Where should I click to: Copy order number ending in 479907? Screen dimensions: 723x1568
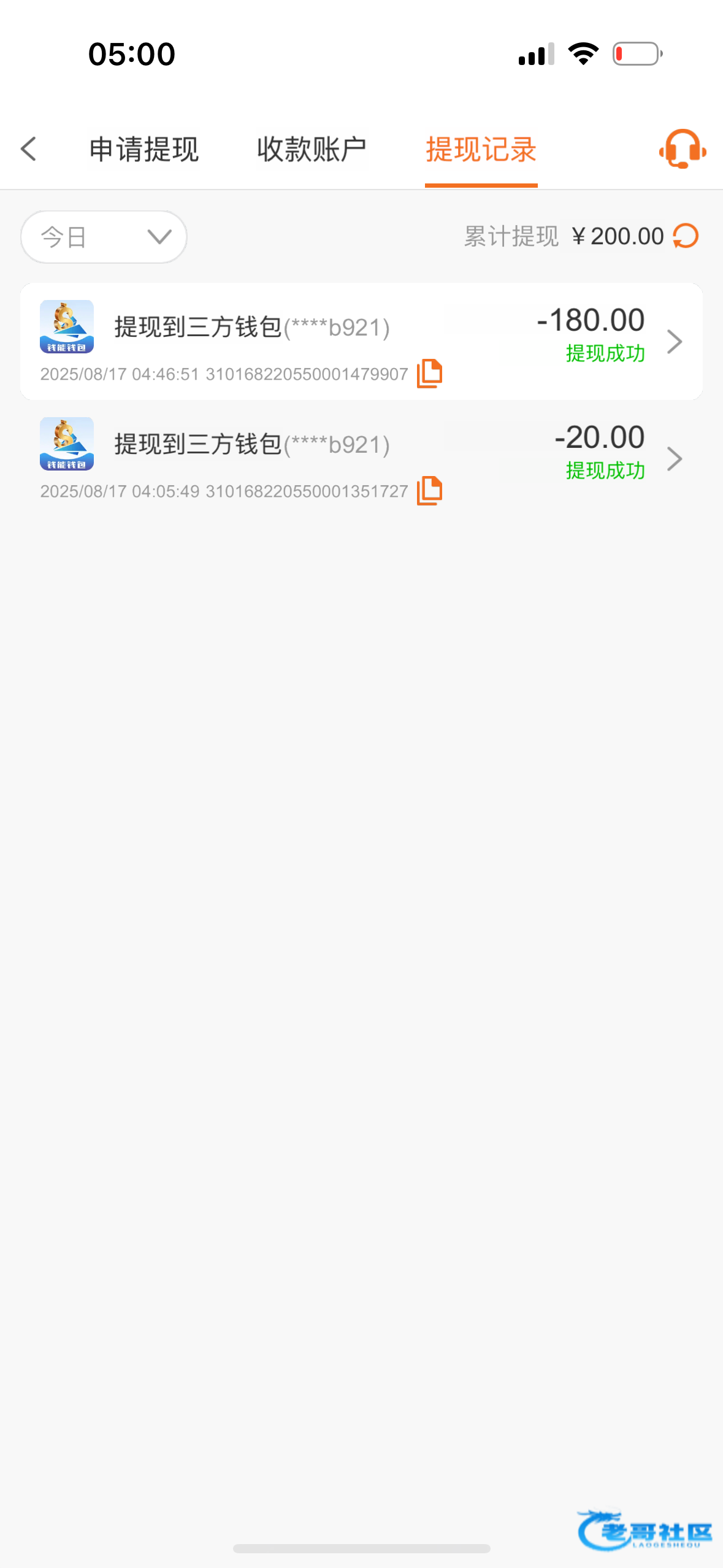429,374
